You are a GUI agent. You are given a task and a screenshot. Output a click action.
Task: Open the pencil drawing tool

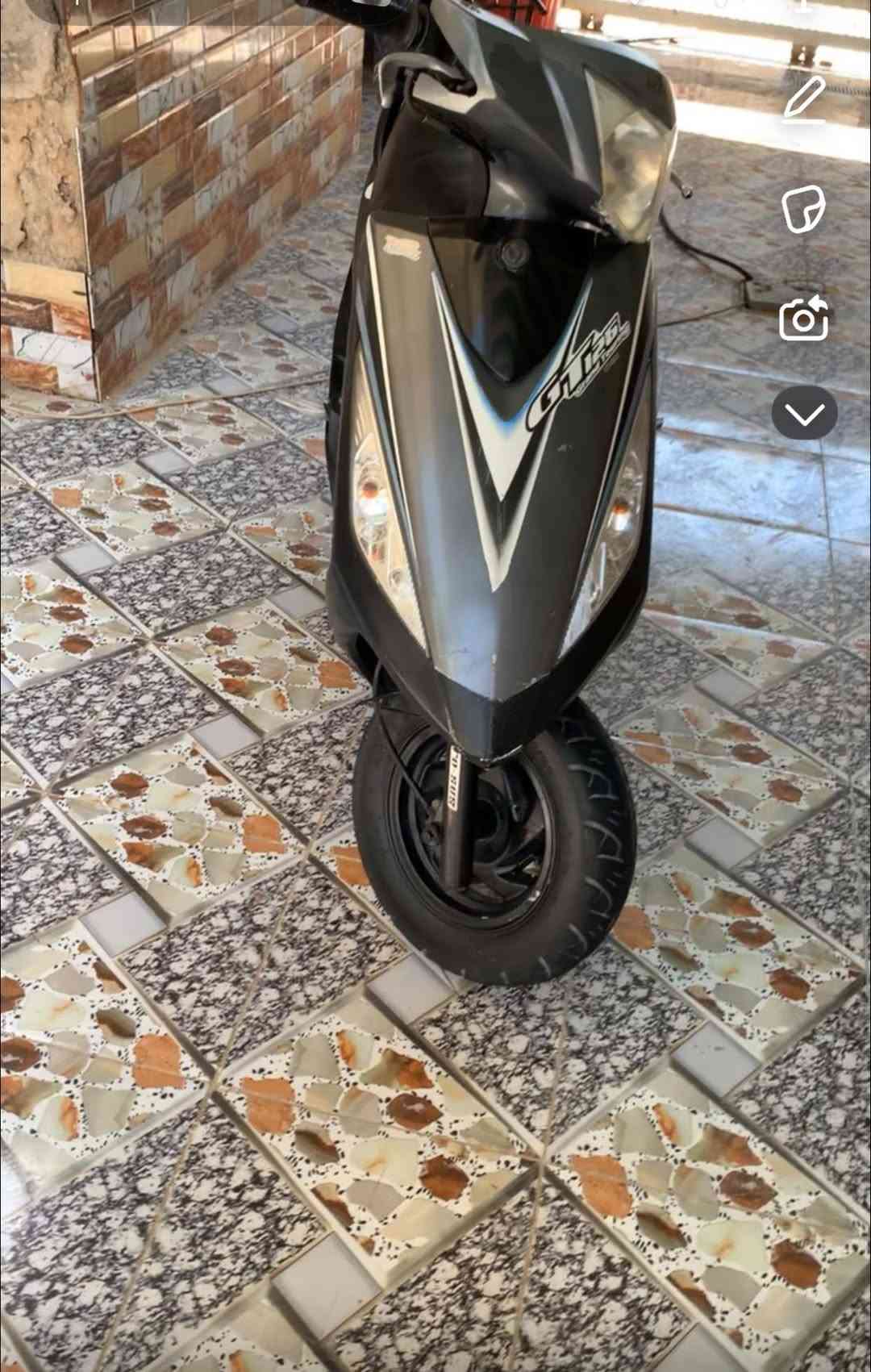pyautogui.click(x=804, y=102)
